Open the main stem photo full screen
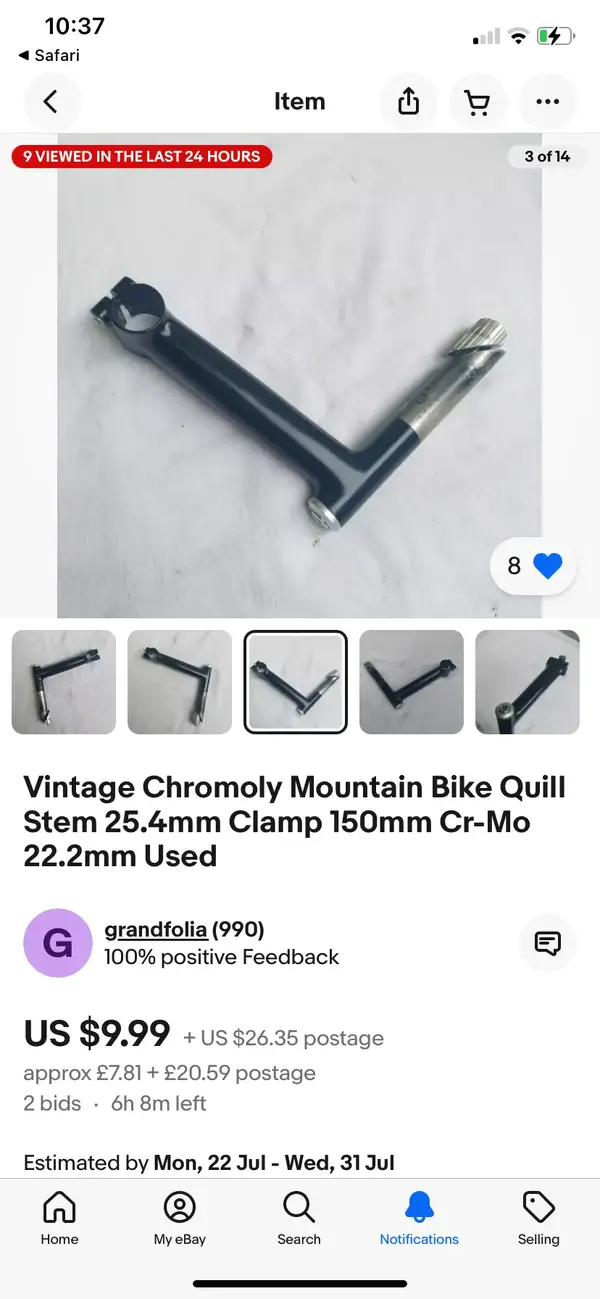This screenshot has width=600, height=1299. [x=300, y=380]
